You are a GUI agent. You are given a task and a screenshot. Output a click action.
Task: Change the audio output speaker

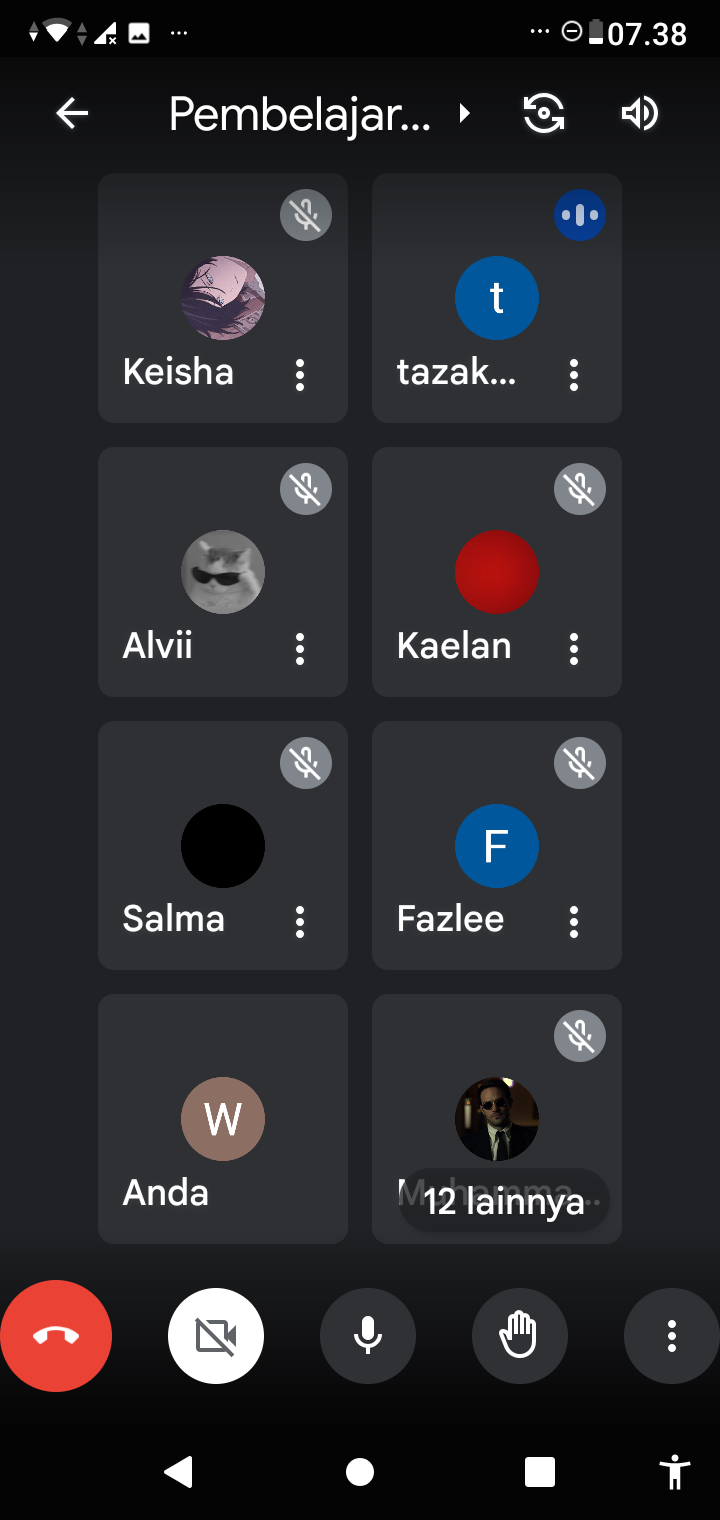pyautogui.click(x=639, y=114)
